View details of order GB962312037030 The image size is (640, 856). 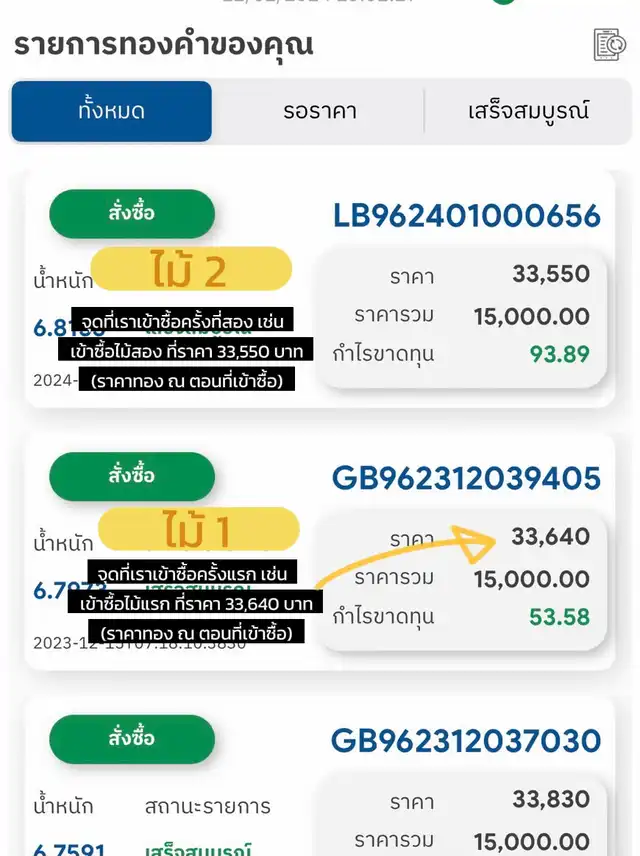[x=466, y=741]
